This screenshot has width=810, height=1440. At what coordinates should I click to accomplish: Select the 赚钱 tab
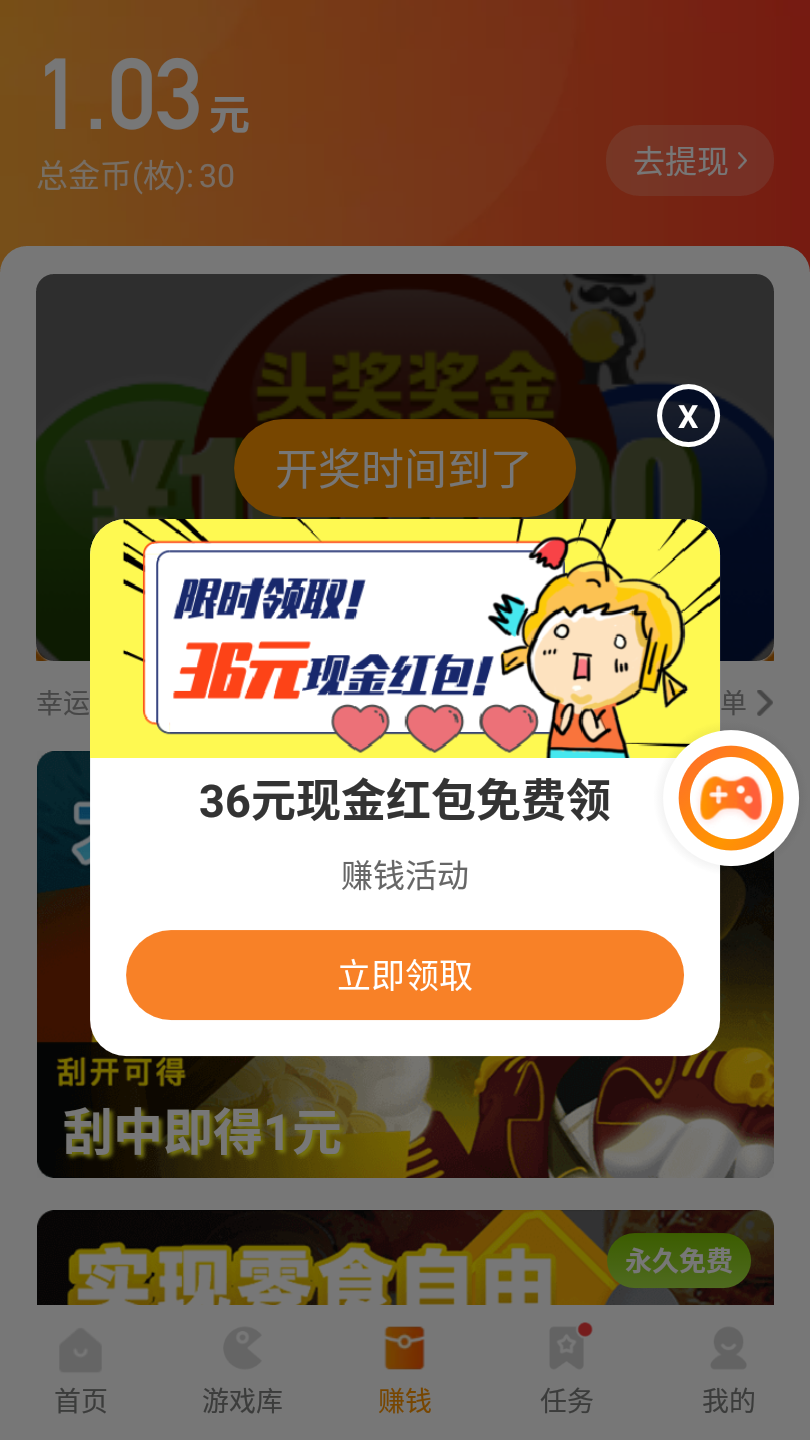pos(405,1370)
